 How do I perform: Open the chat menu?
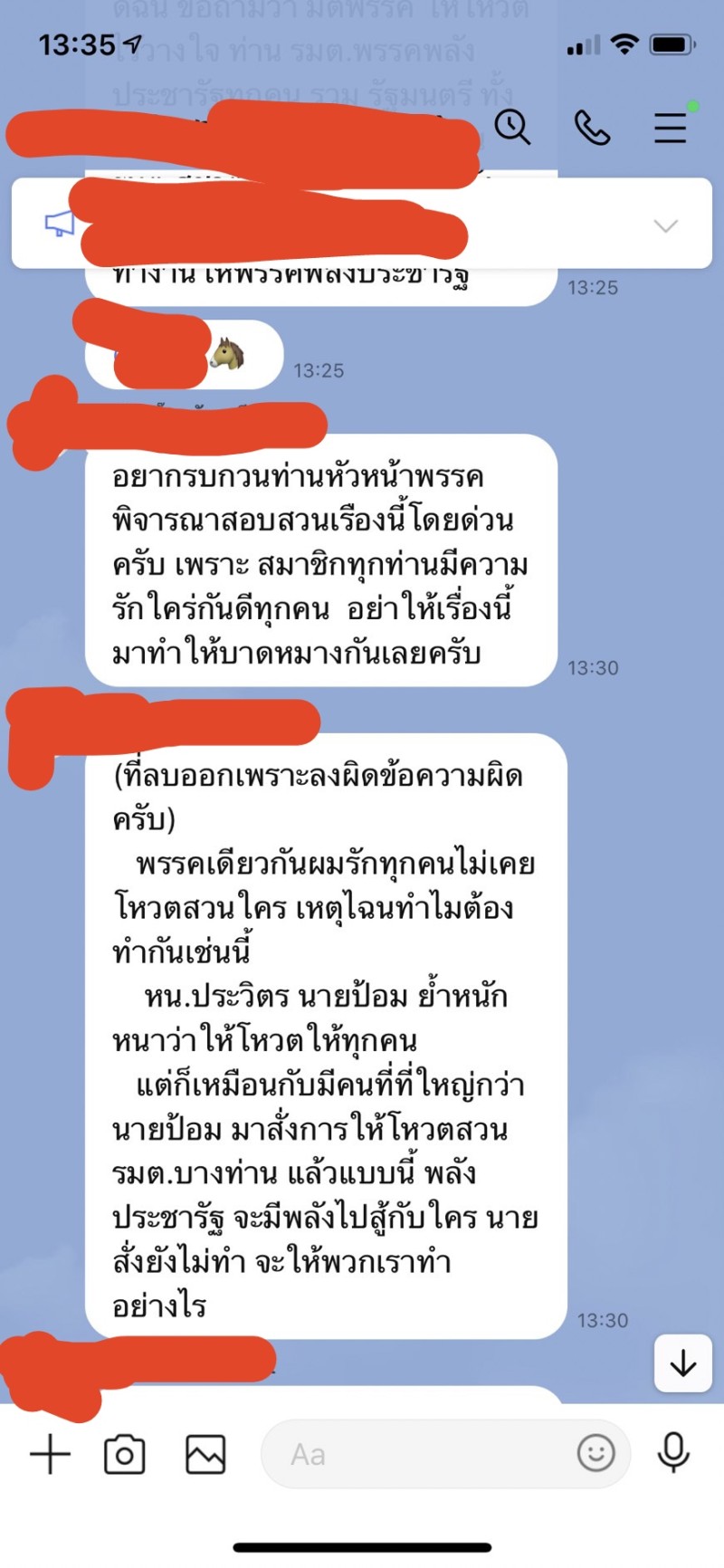[x=671, y=128]
